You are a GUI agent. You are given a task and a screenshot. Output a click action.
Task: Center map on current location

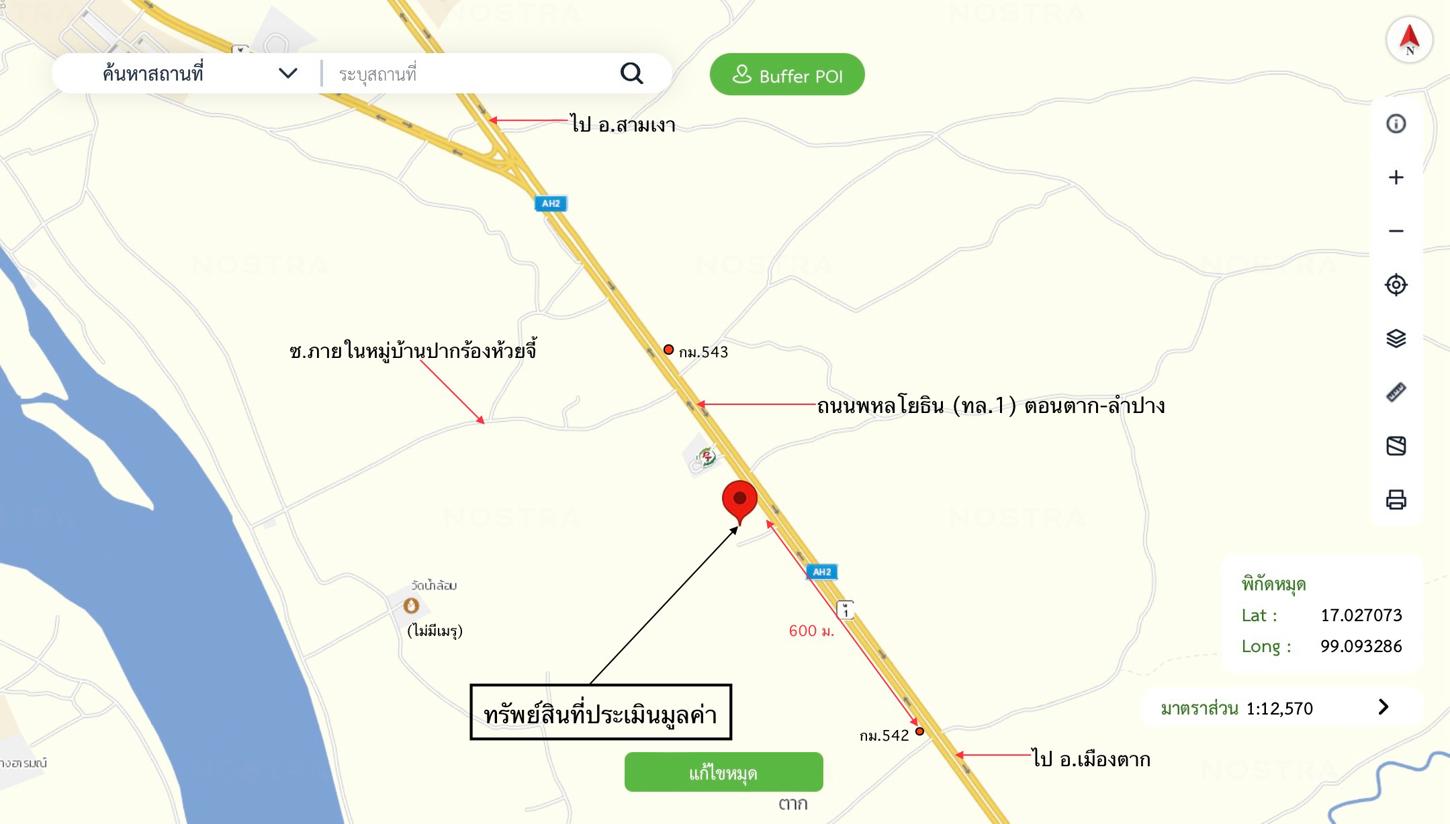click(x=1396, y=285)
